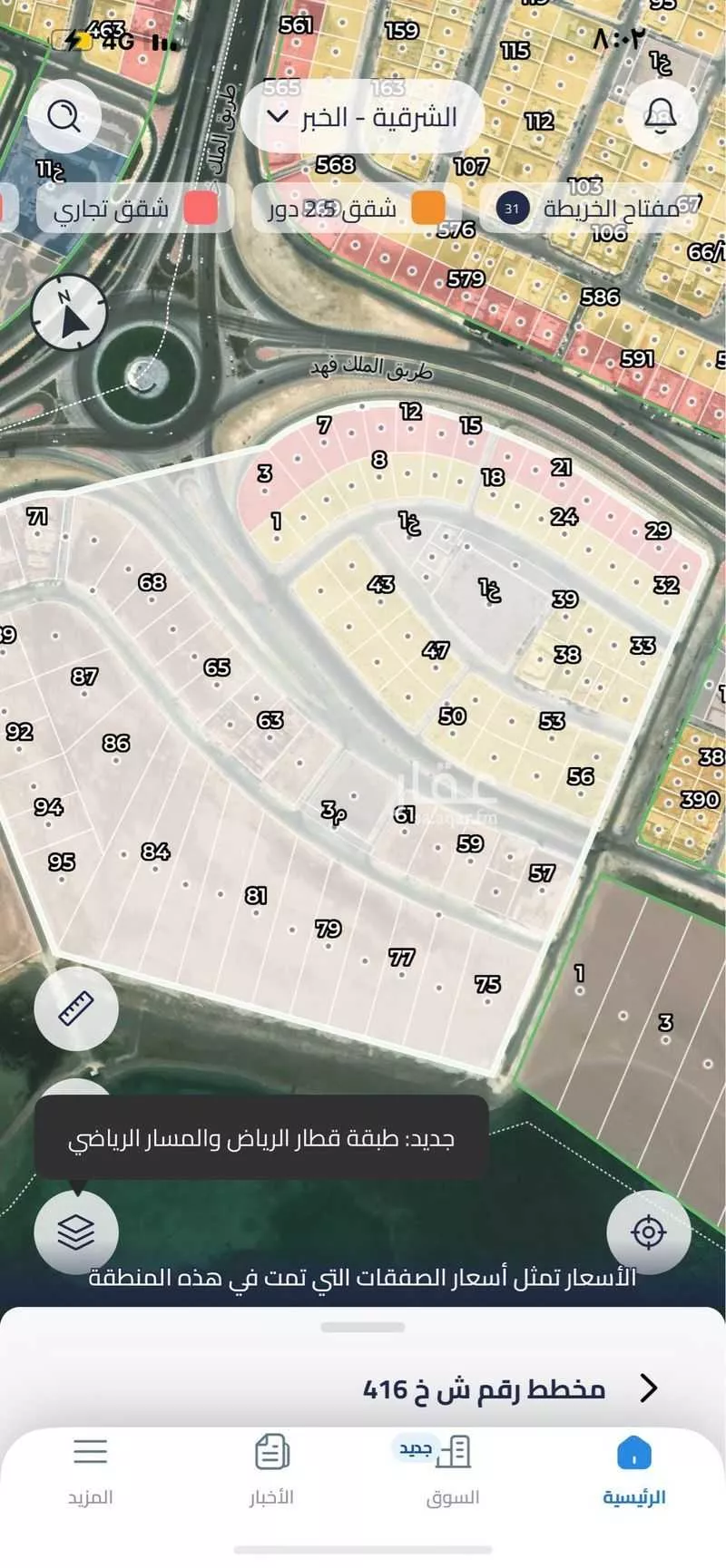726x1568 pixels.
Task: Expand the الشرقية - الخبر location dropdown
Action: [x=363, y=118]
